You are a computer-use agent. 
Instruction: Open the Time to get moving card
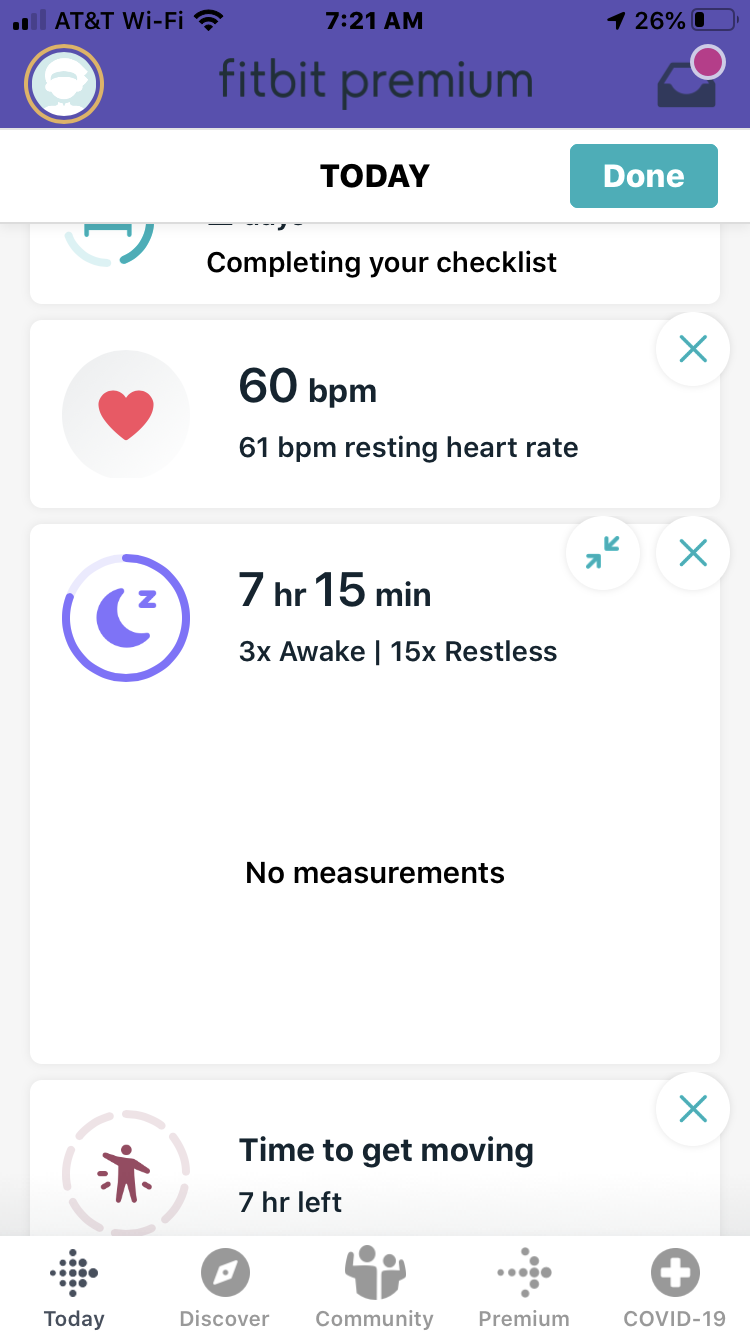375,1172
